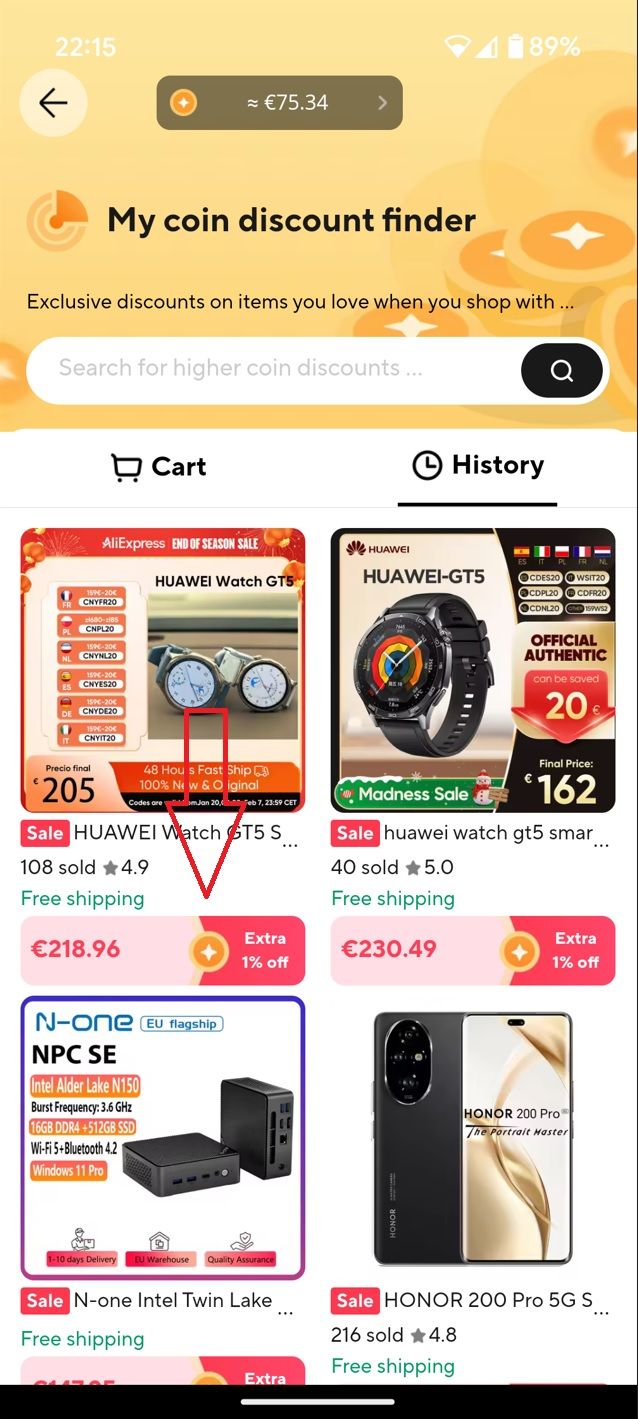This screenshot has height=1419, width=638.
Task: View the N-one NPC SE mini PC
Action: click(163, 1138)
